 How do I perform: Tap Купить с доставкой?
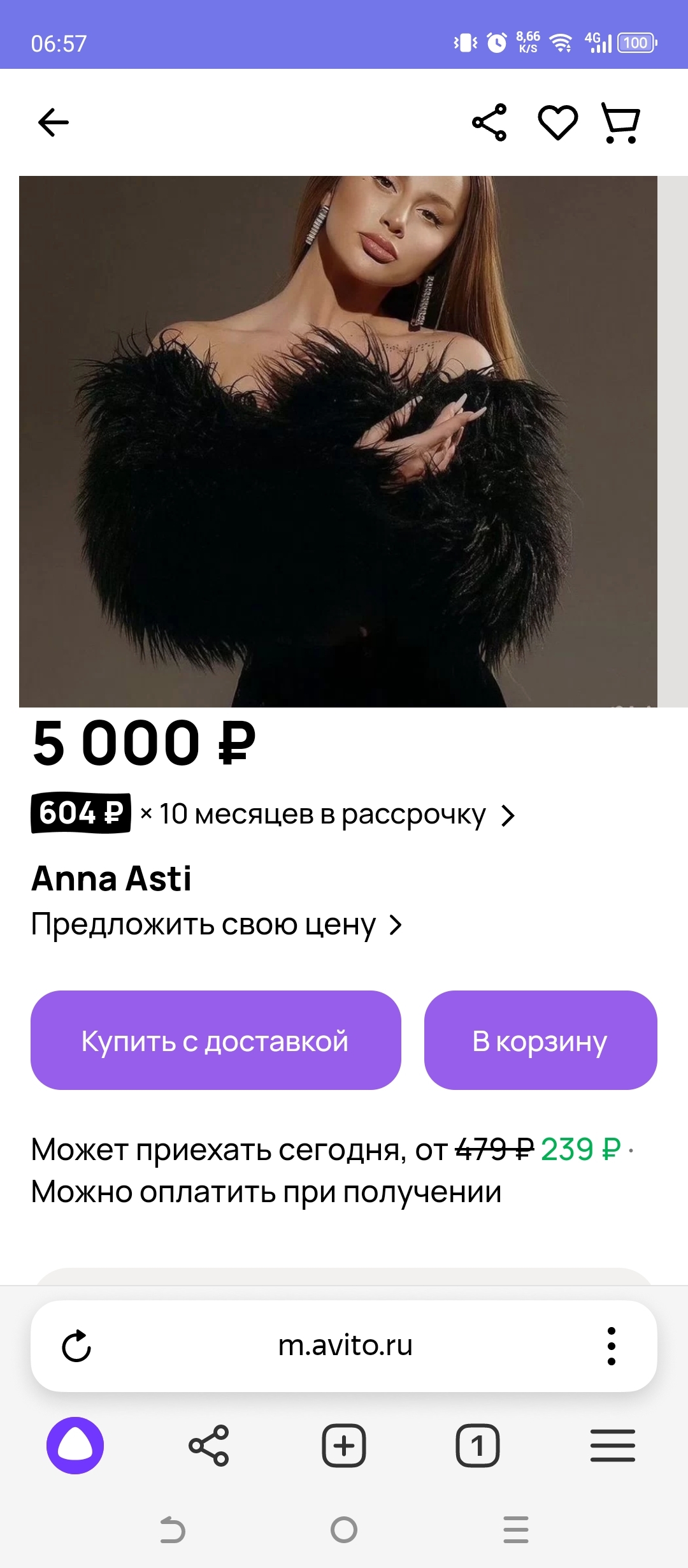(x=215, y=1040)
